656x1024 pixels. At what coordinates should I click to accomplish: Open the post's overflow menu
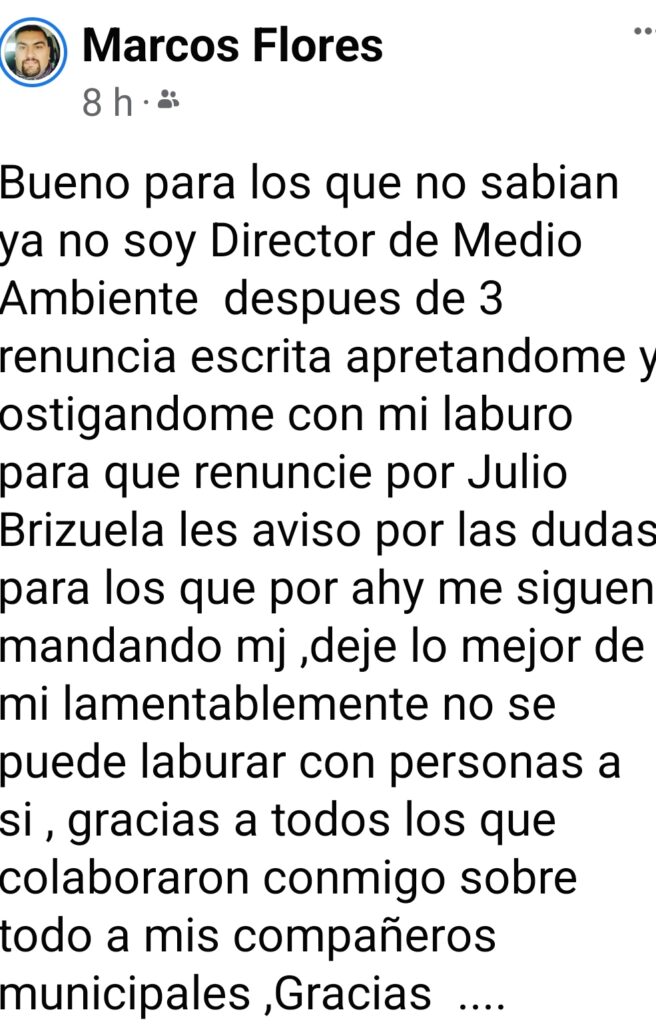[x=643, y=32]
